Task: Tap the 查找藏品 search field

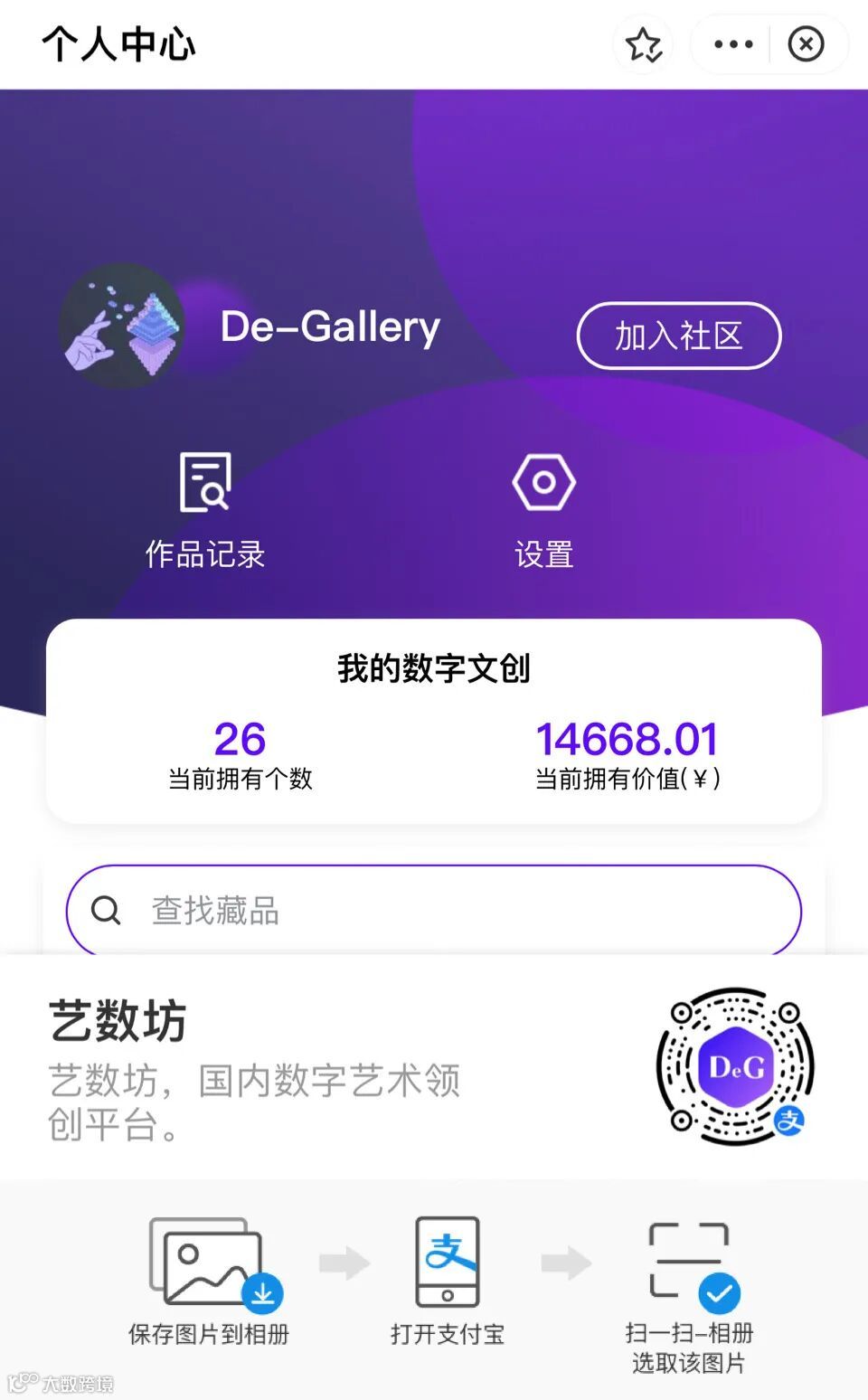Action: coord(434,911)
